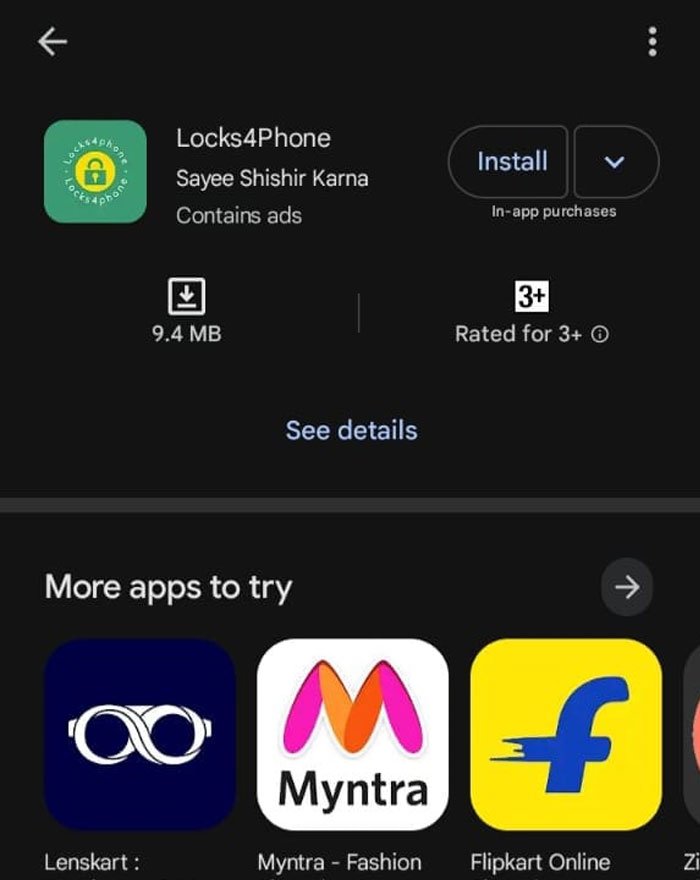Expand the dropdown next to Install
Image resolution: width=700 pixels, height=880 pixels.
615,161
